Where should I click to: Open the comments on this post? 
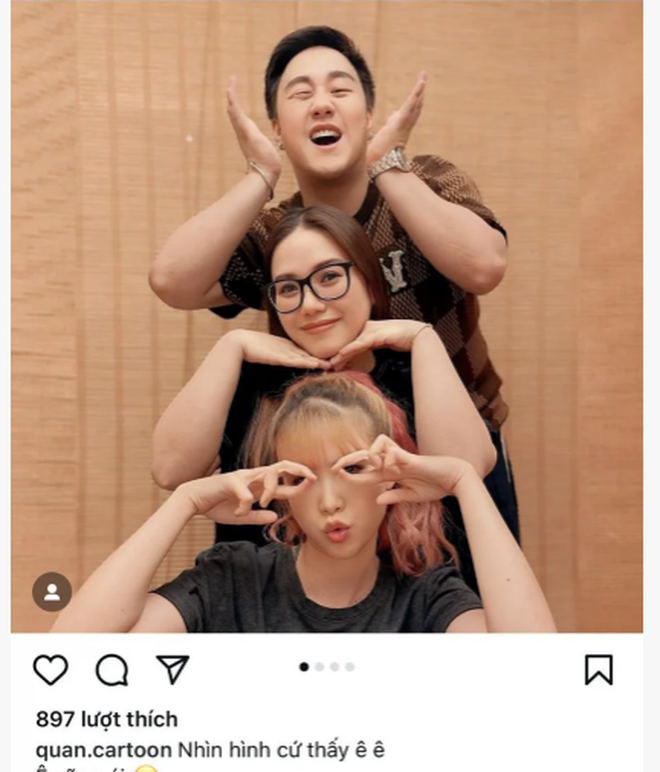[x=112, y=669]
